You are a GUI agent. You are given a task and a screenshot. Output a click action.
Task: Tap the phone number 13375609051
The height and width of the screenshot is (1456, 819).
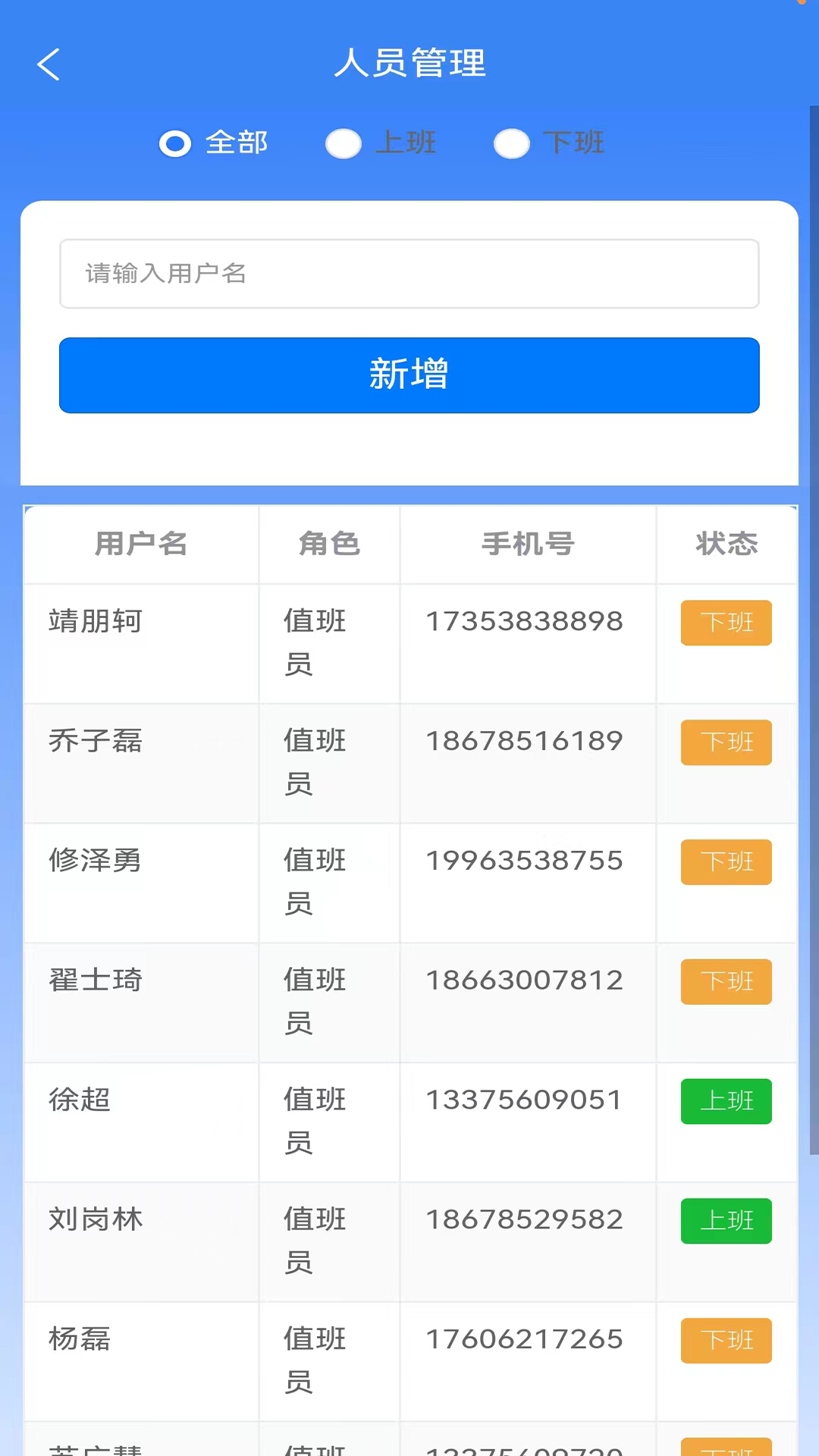coord(524,1100)
